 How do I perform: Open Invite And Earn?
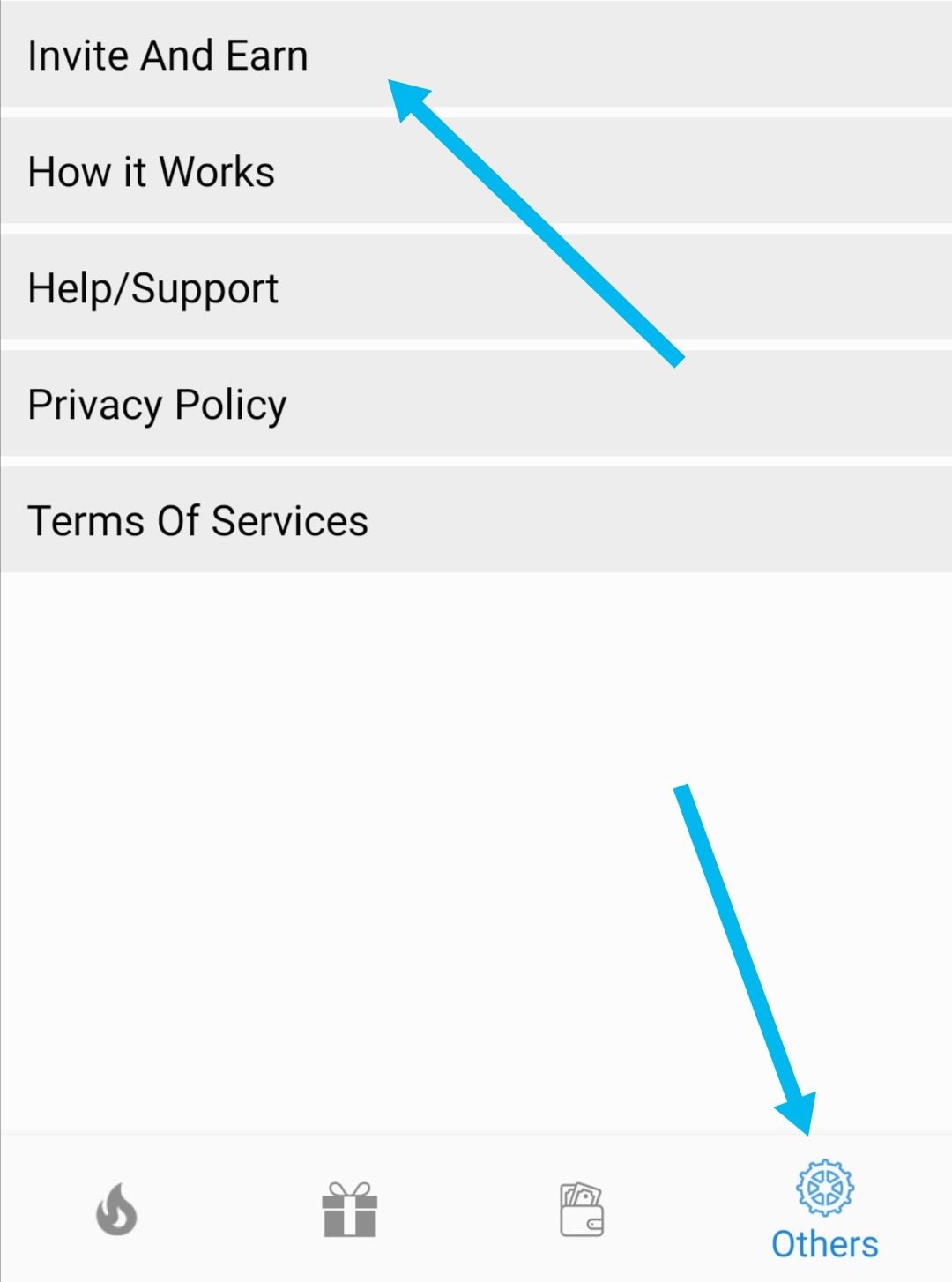coord(167,56)
